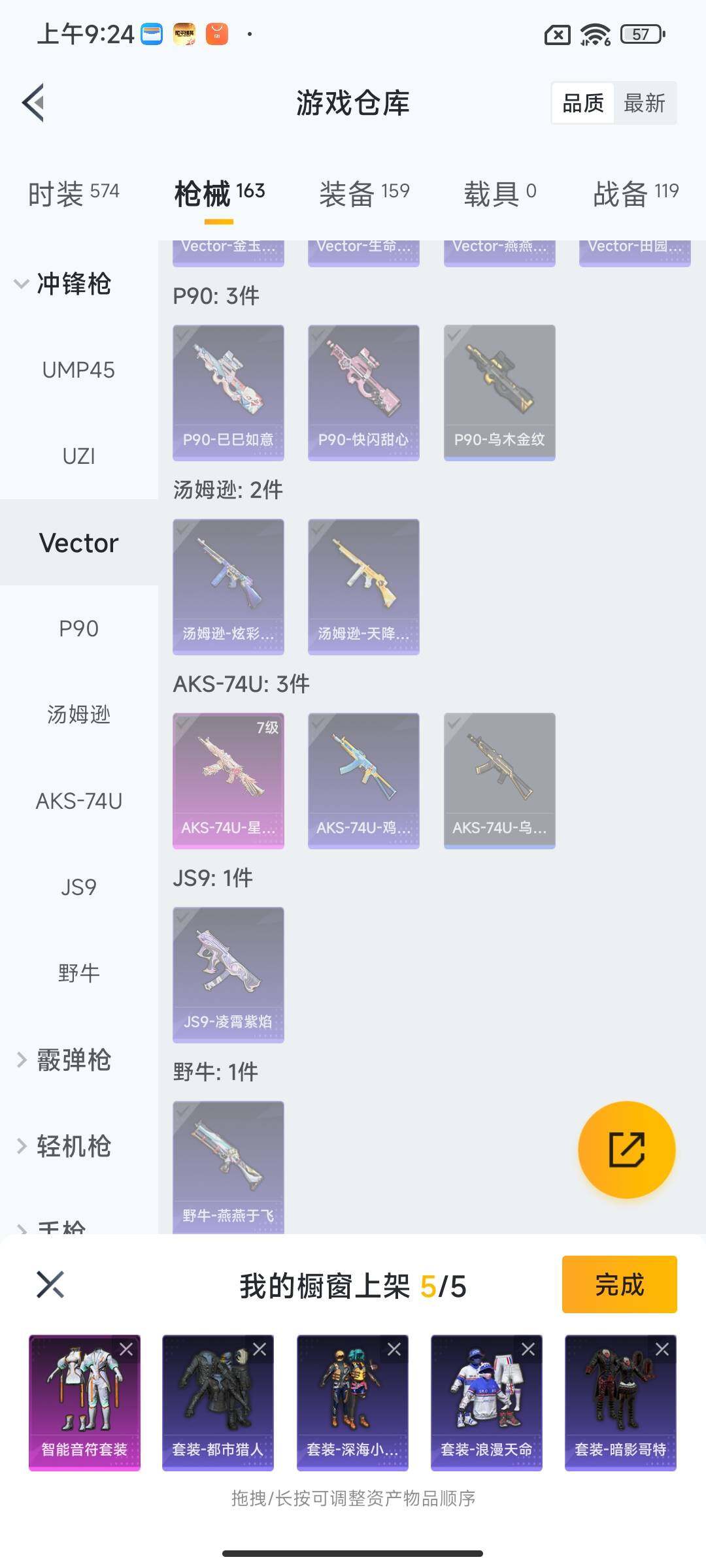Viewport: 706px width, 1568px height.
Task: Remove 智能音符套装 from showcase
Action: 126,1349
